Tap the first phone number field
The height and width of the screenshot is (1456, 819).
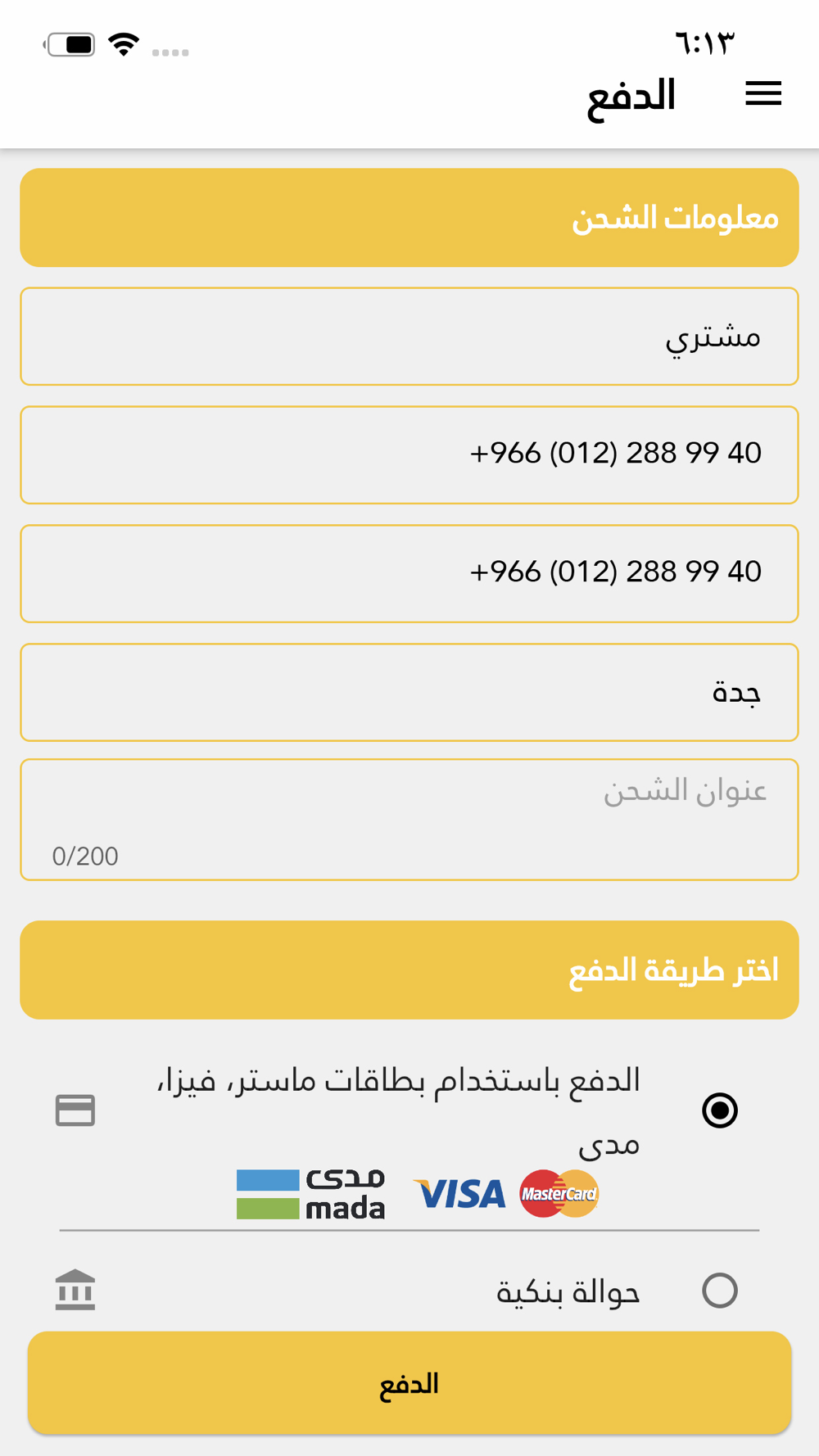point(409,454)
